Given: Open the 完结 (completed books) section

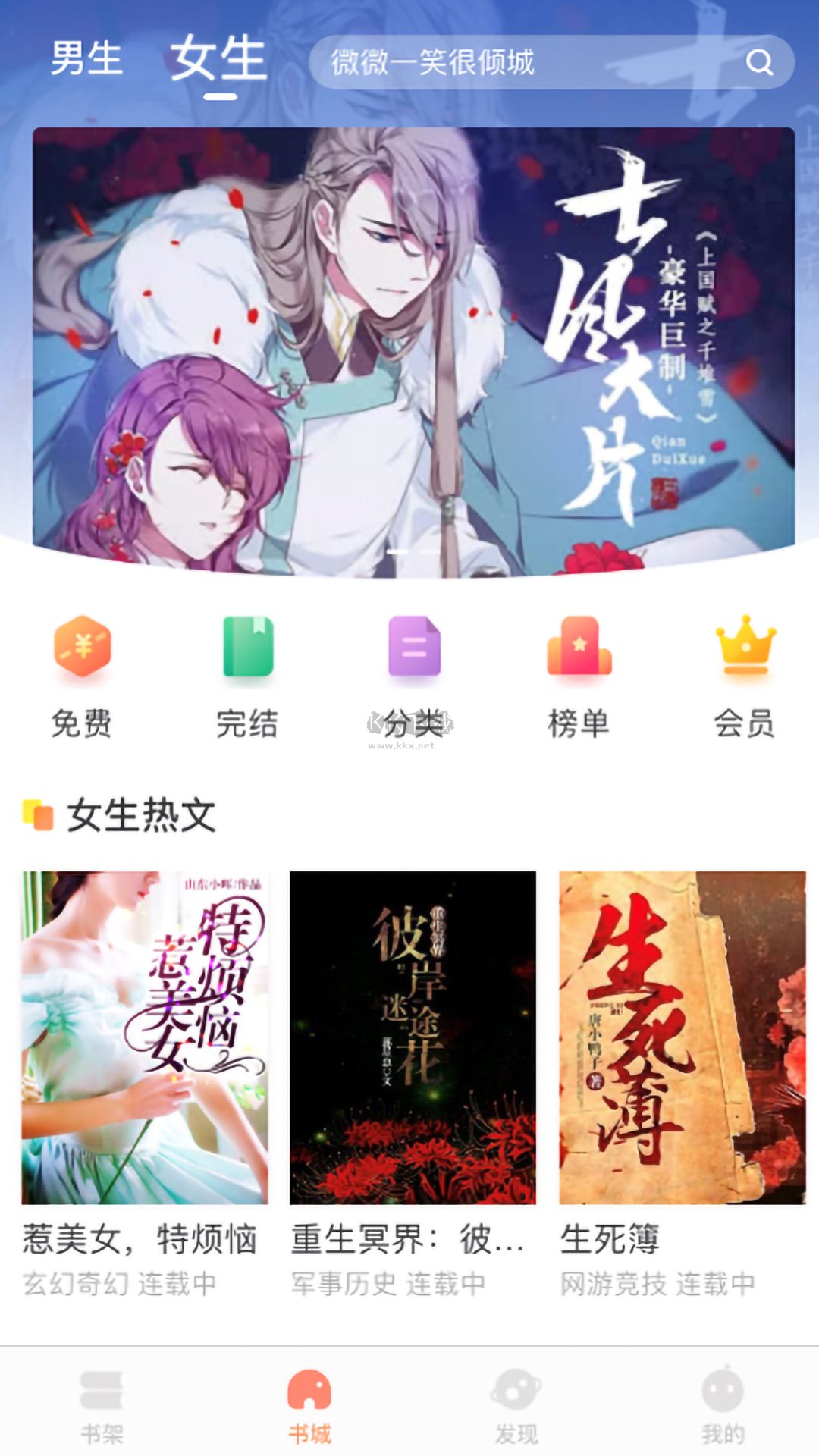Looking at the screenshot, I should pos(246,675).
